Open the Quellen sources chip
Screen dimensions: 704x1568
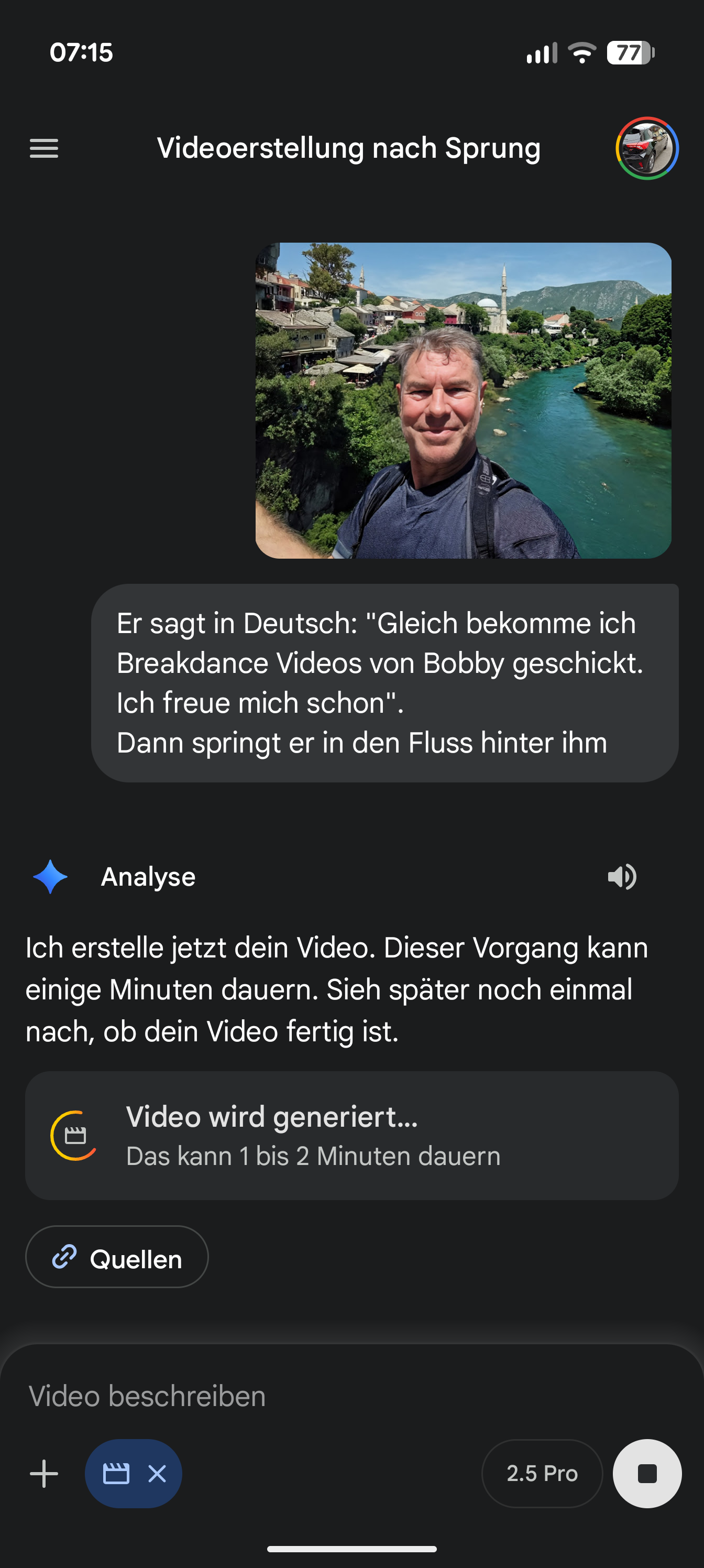click(117, 1259)
